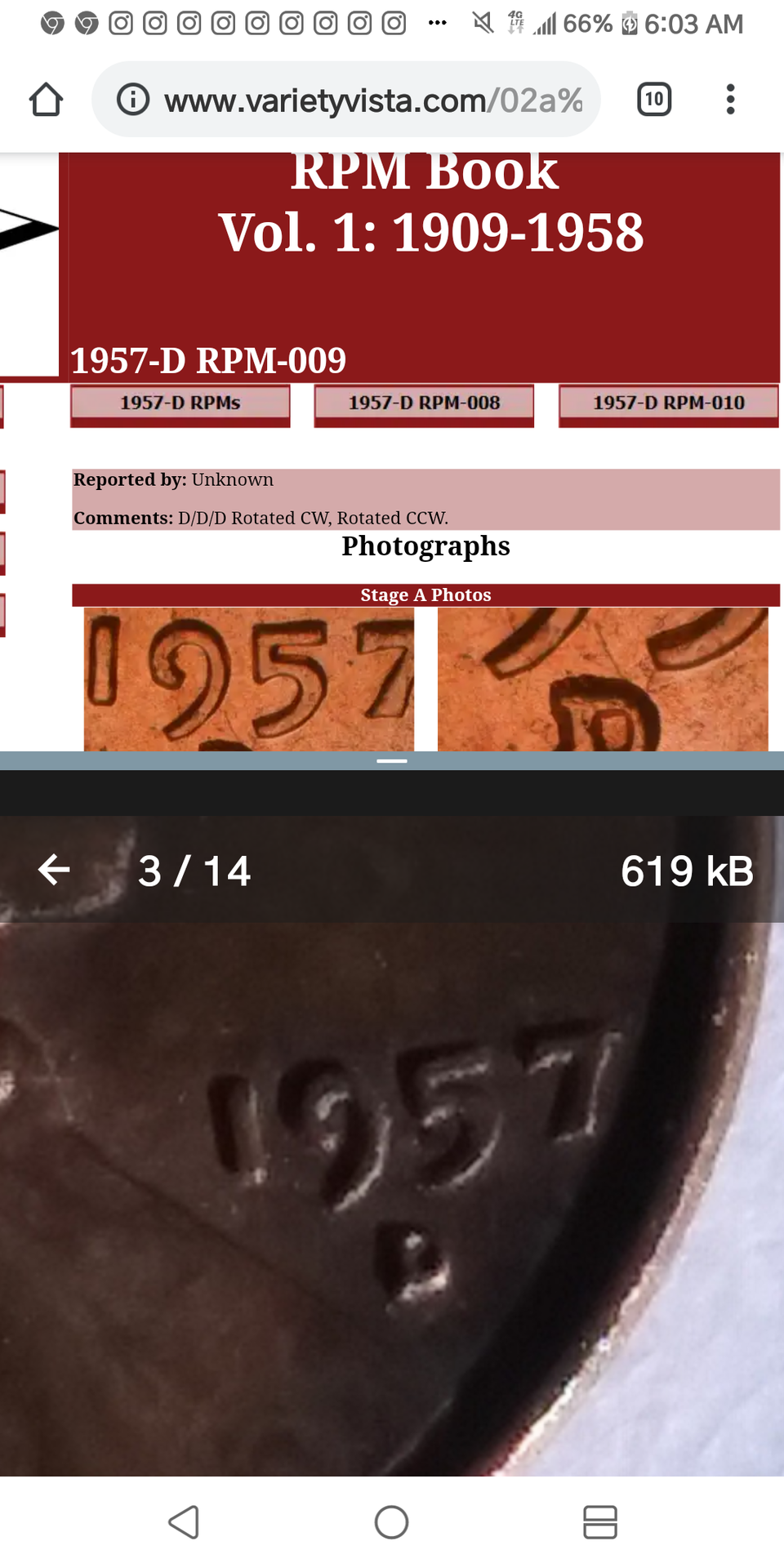Open the tab switcher showing 10 tabs
The image size is (784, 1568).
(x=653, y=100)
